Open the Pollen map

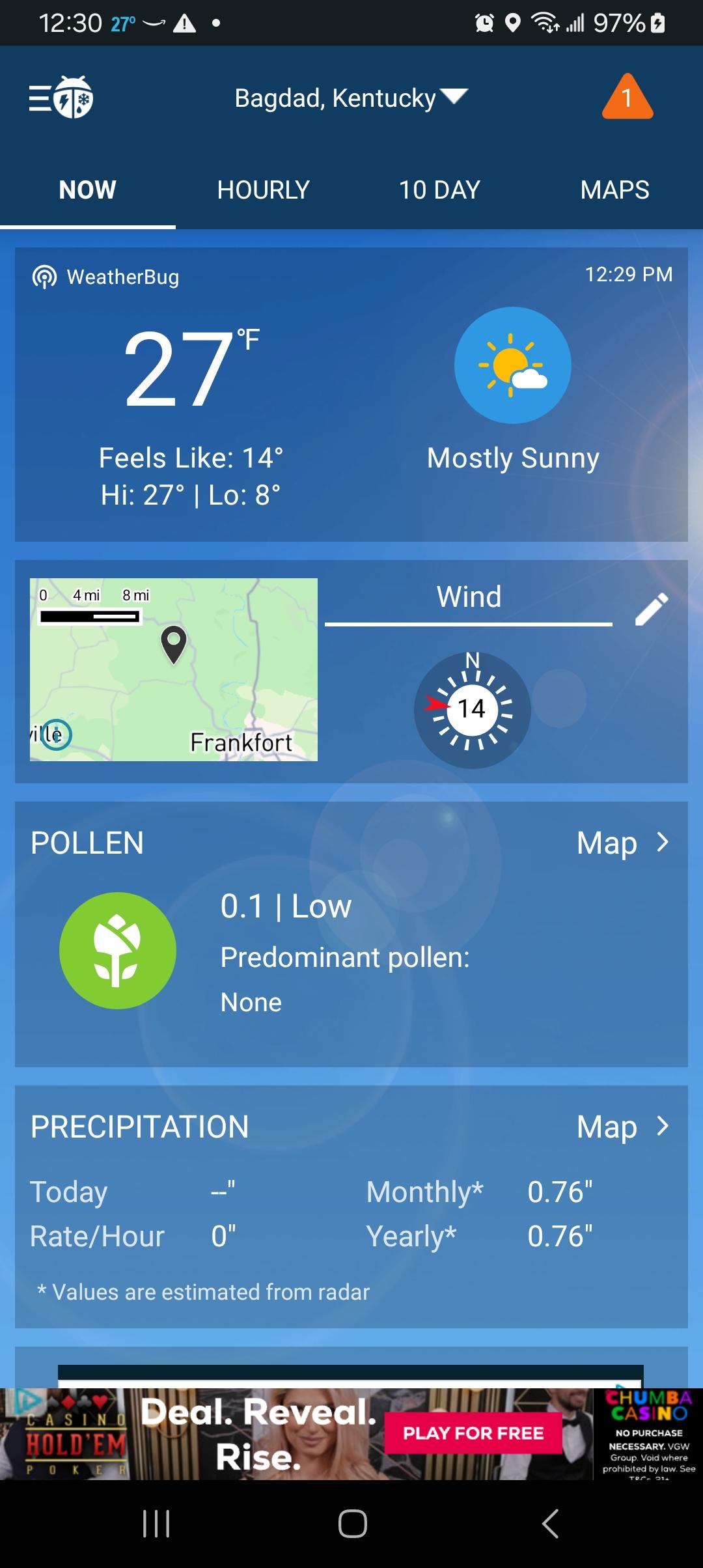click(622, 843)
